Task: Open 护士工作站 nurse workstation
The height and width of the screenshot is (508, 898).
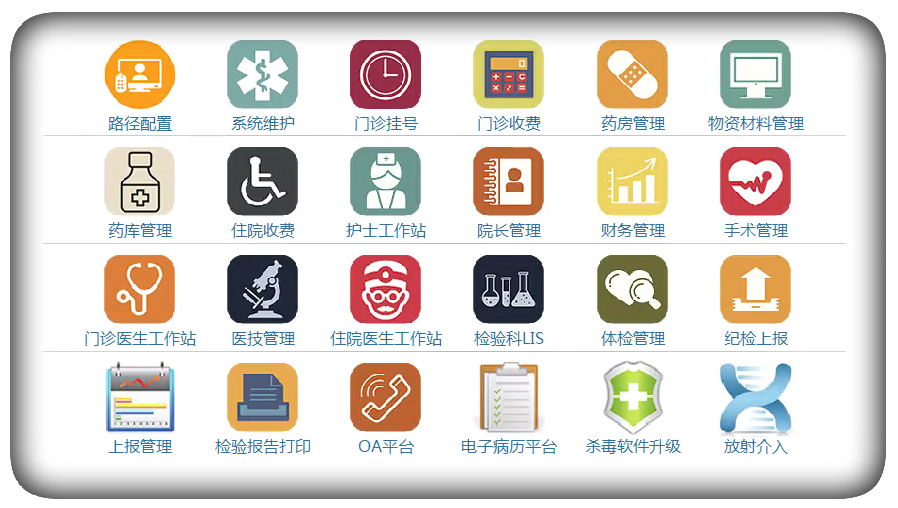Action: (386, 182)
